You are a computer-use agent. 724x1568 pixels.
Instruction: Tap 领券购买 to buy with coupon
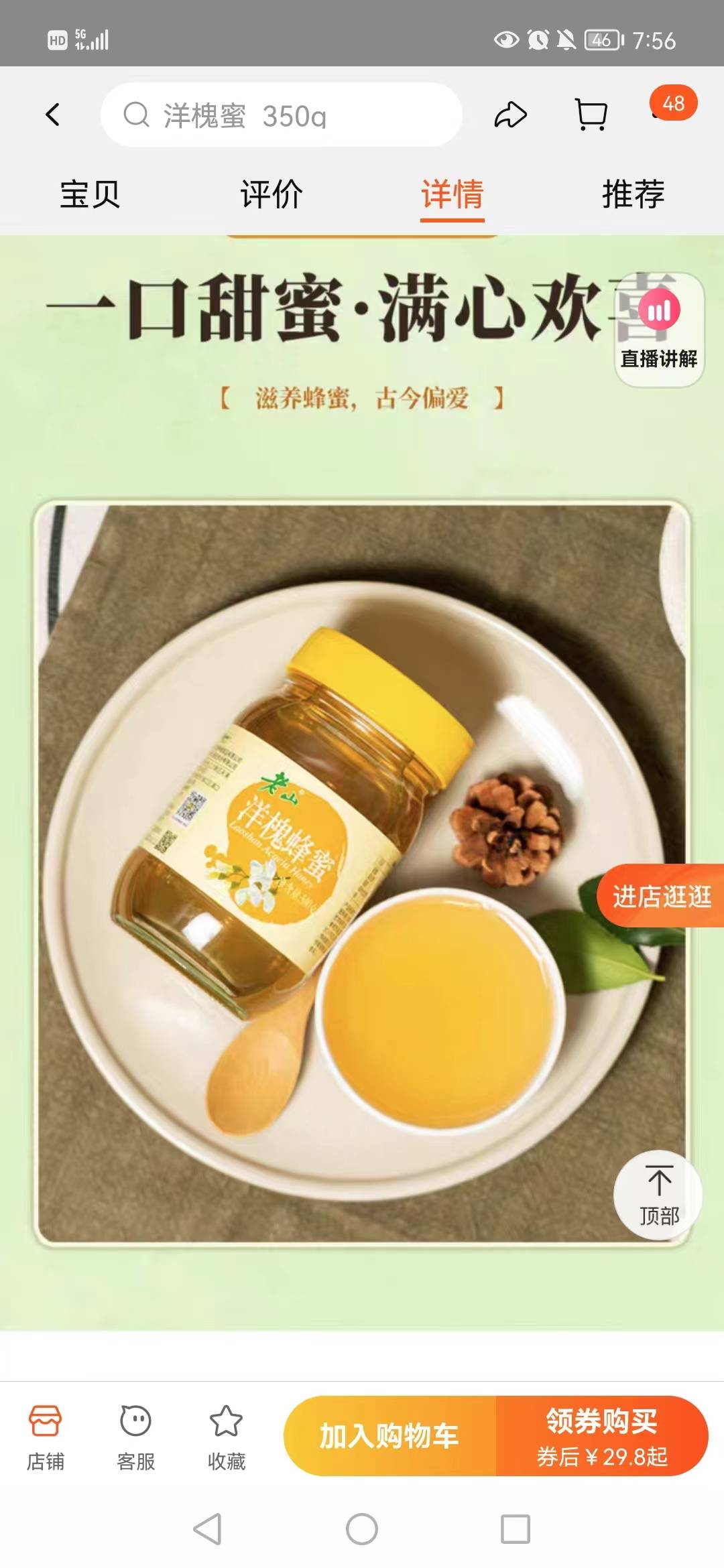tap(601, 1436)
